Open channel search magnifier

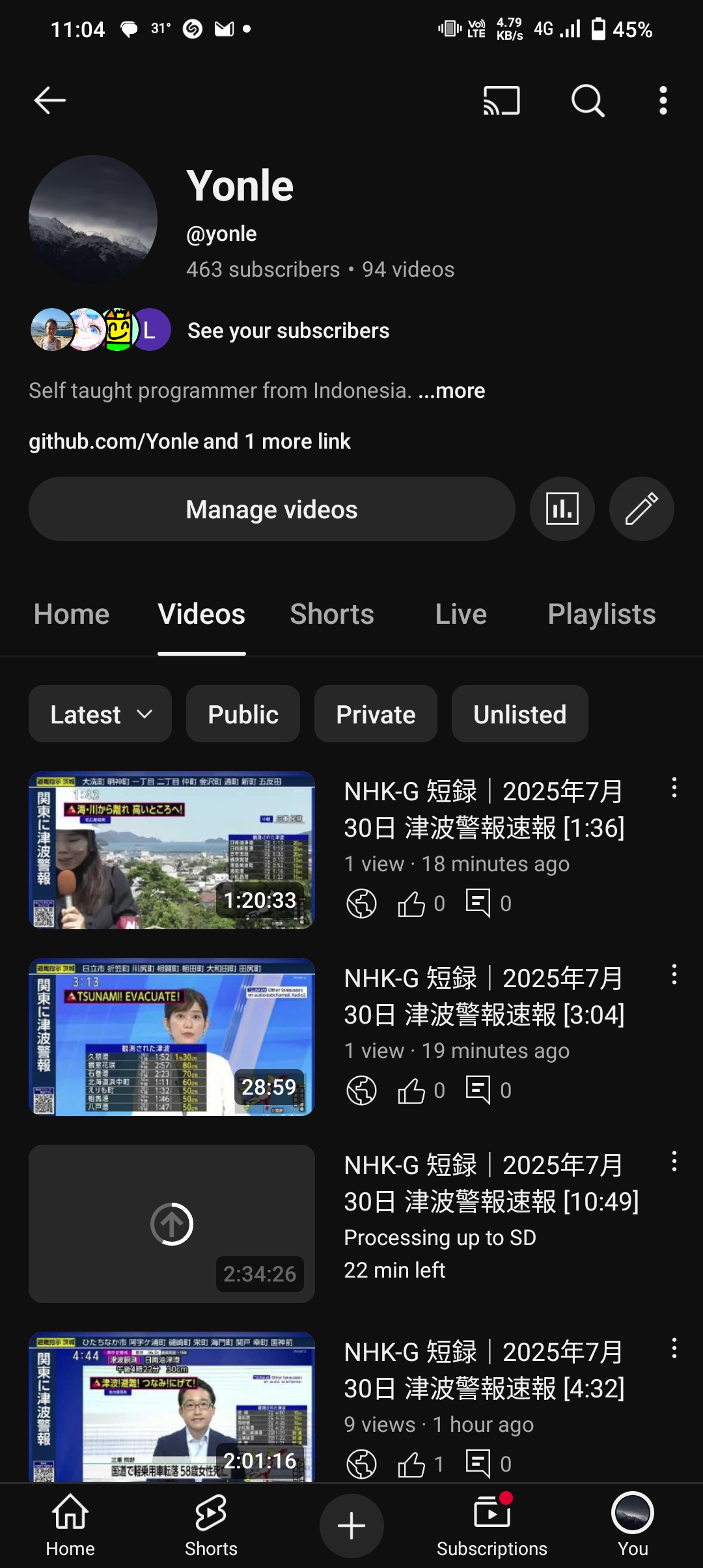(588, 100)
